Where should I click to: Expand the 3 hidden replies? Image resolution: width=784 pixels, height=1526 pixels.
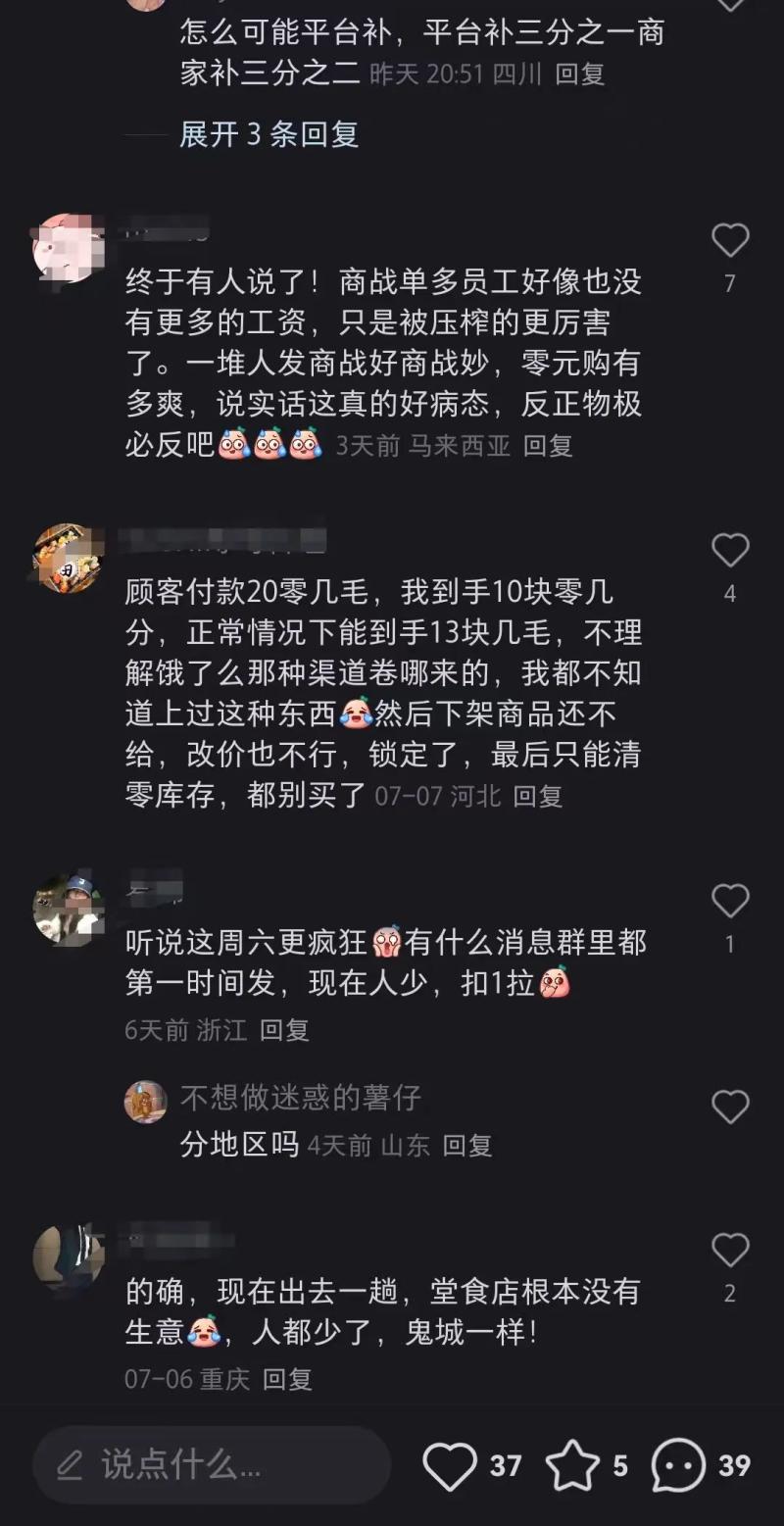click(x=269, y=134)
